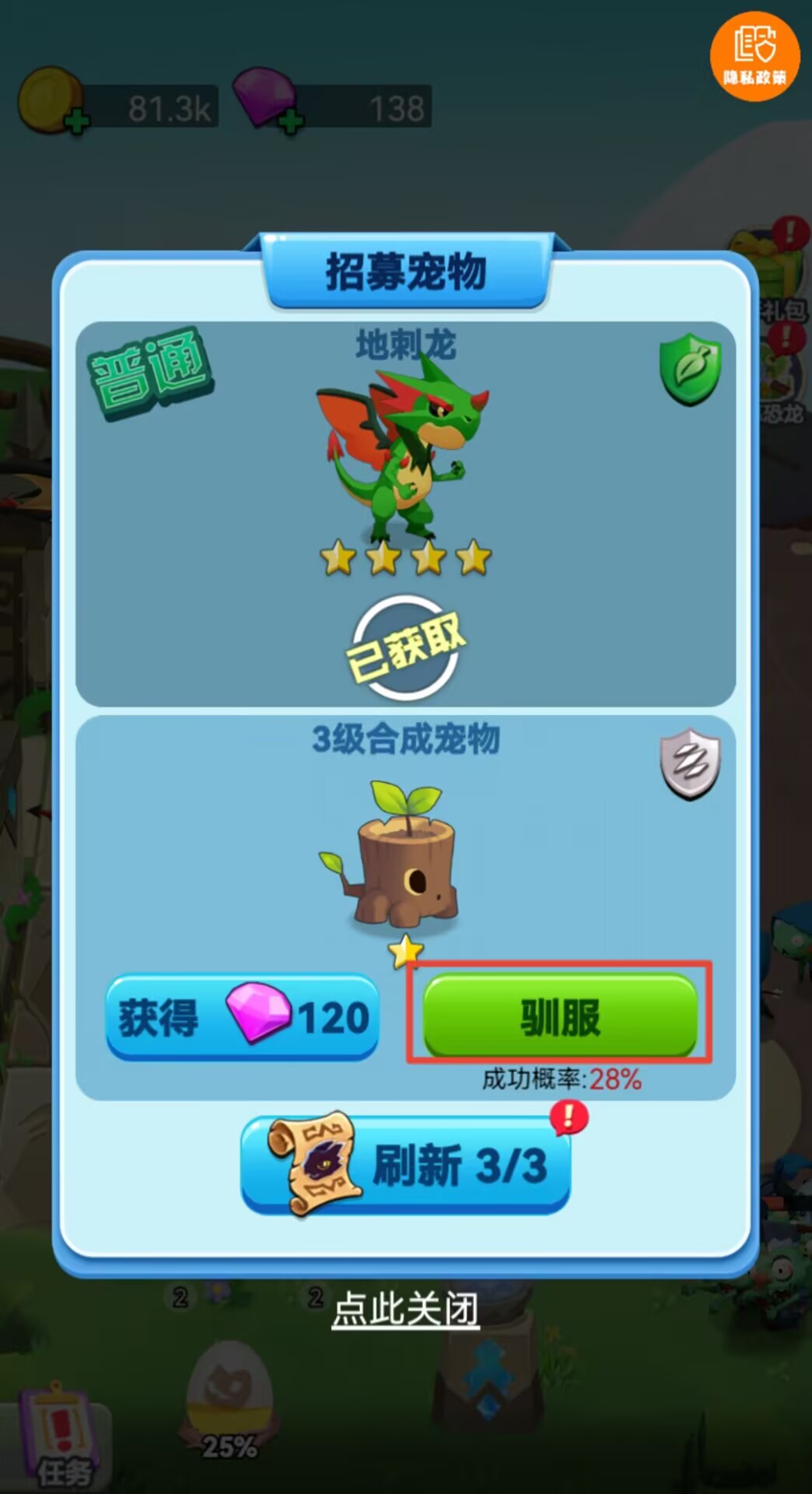Refresh the pet recruit list (刷新 3/3)
This screenshot has height=1494, width=812.
[406, 1165]
